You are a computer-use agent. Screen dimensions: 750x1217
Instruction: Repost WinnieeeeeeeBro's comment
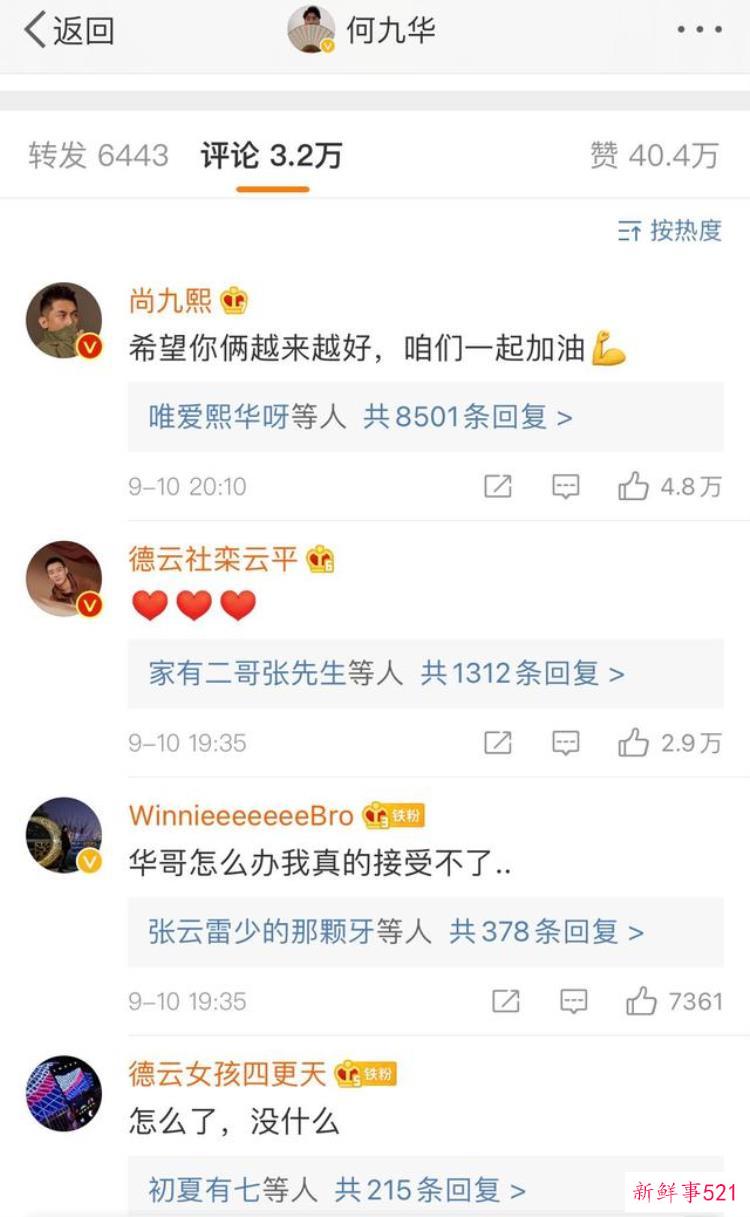(x=506, y=1001)
